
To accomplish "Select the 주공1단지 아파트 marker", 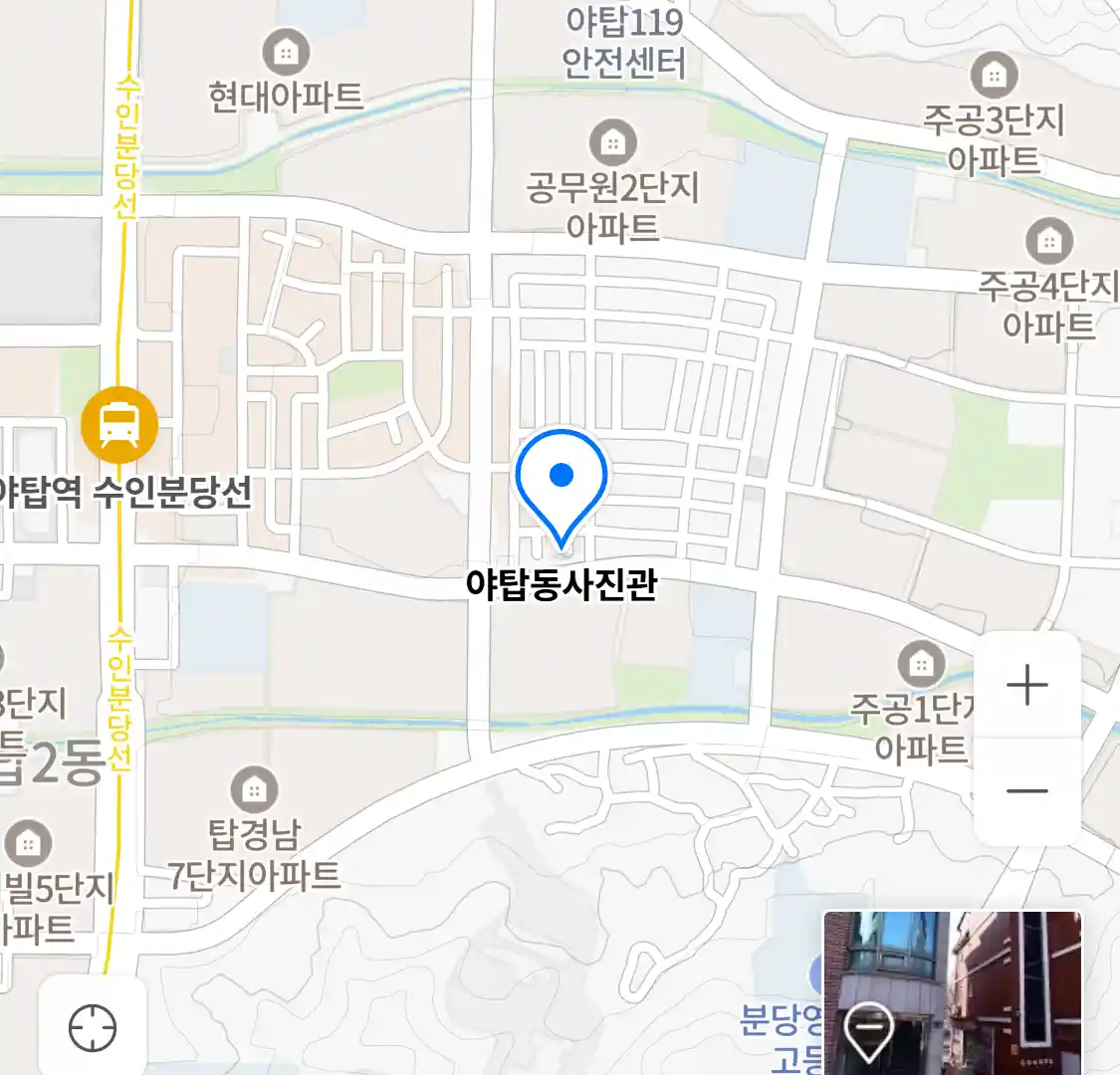I will pos(921,664).
